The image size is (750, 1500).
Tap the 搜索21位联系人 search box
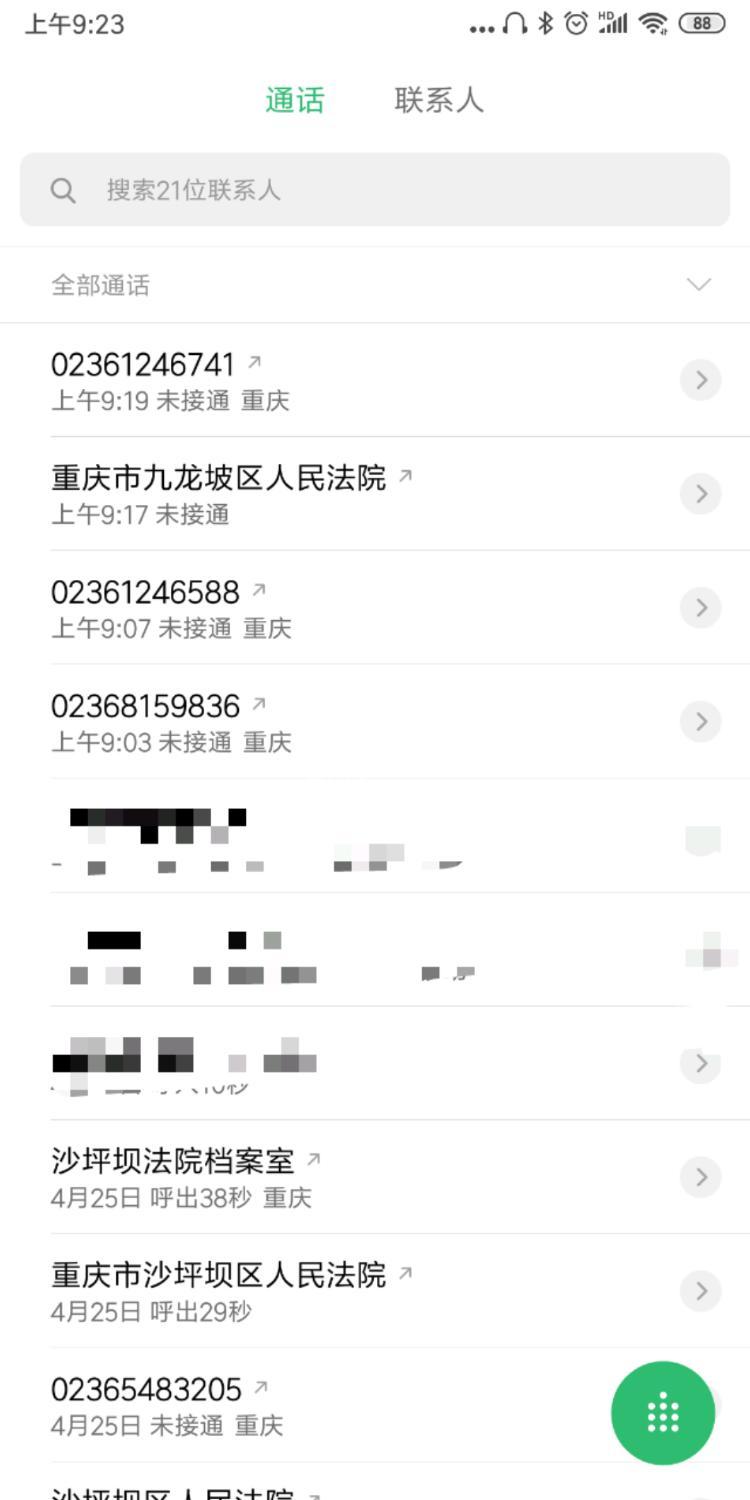(375, 190)
